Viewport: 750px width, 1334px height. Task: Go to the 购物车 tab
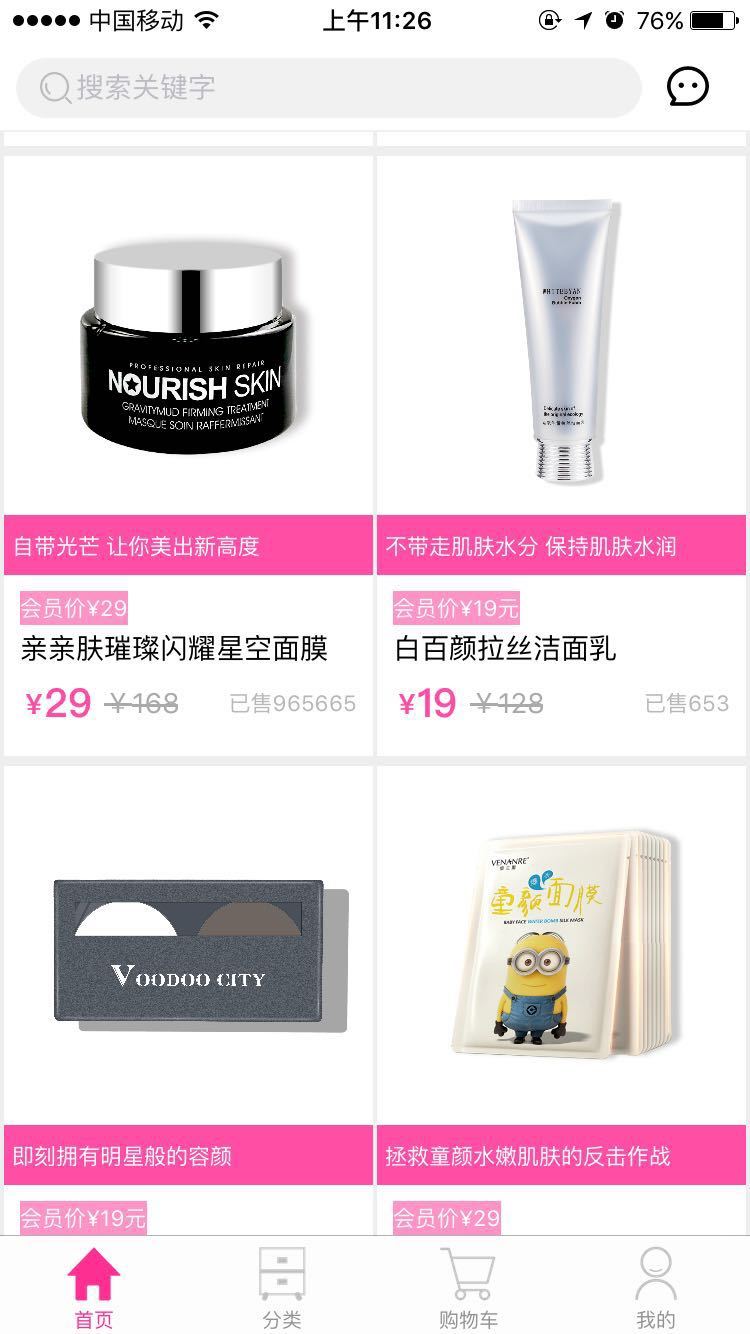[x=468, y=1288]
